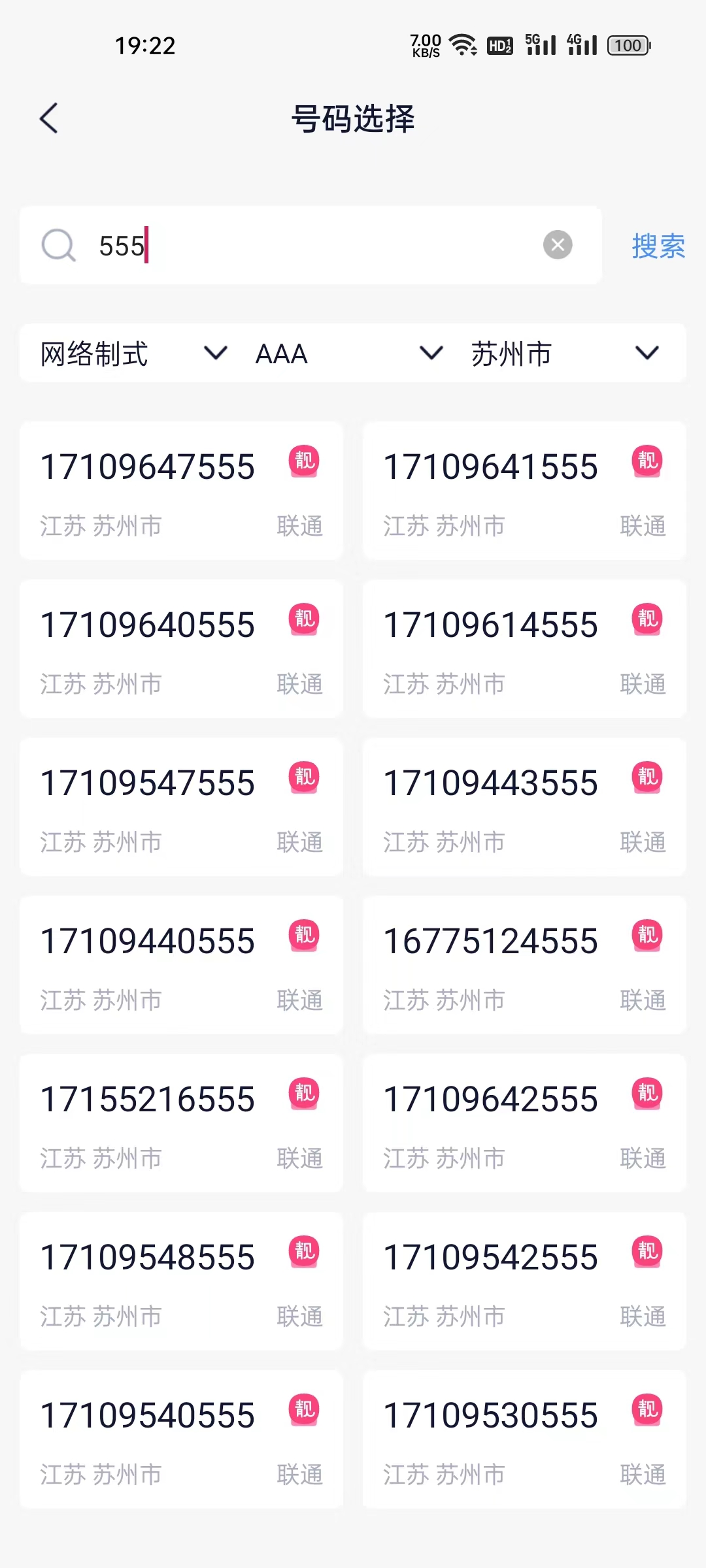Select number 17109642555
This screenshot has height=1568, width=706.
click(x=524, y=1123)
